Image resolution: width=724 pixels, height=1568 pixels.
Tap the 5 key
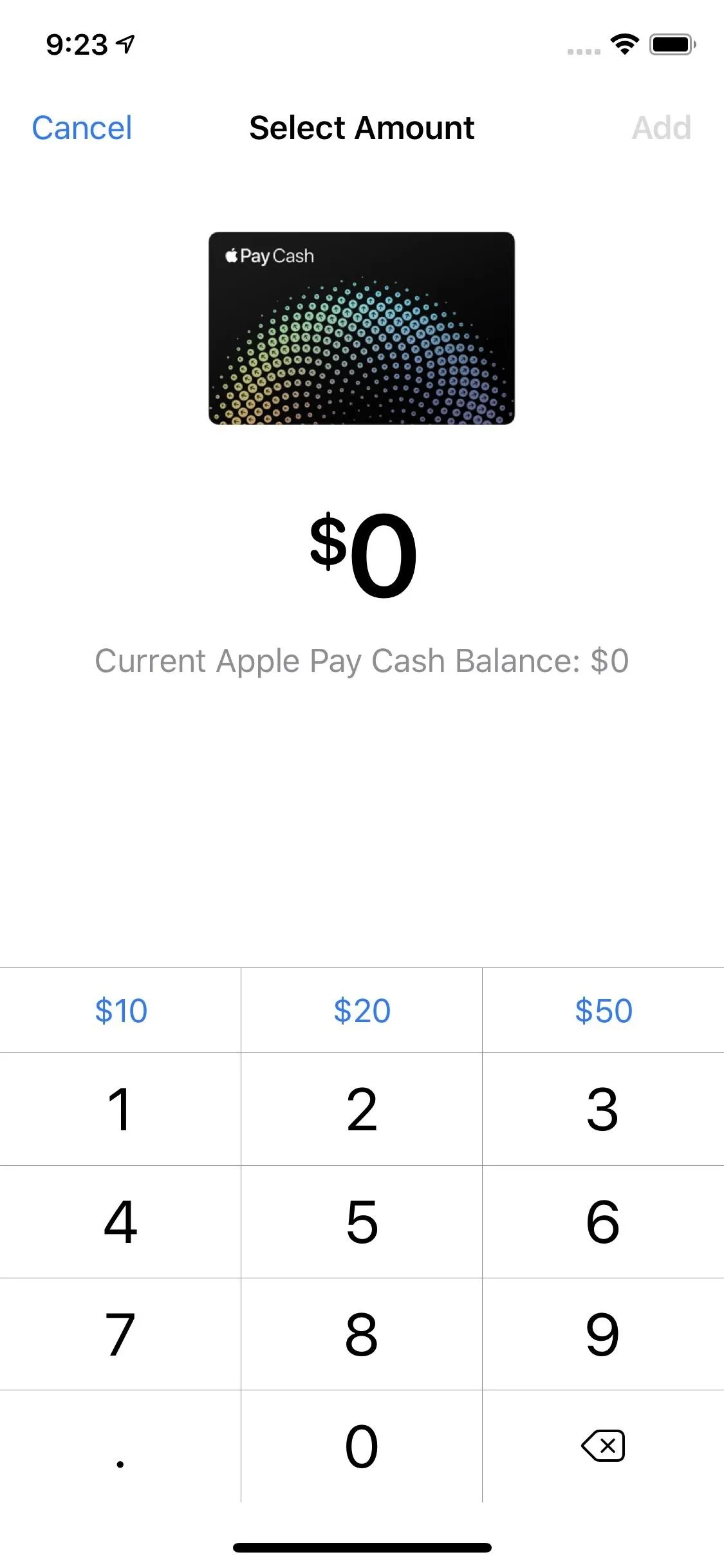(x=362, y=1222)
